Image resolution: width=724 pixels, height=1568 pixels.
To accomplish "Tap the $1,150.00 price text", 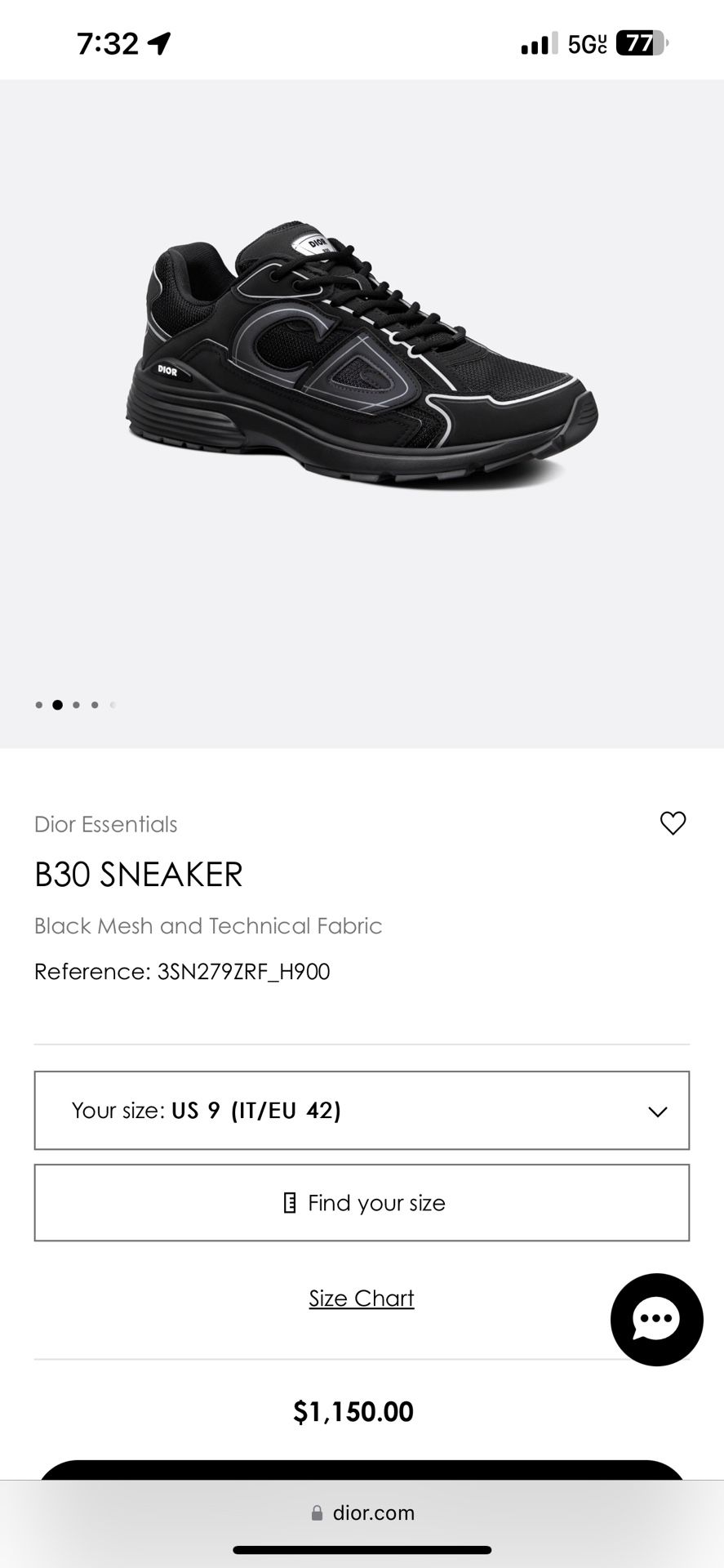I will pyautogui.click(x=353, y=1410).
